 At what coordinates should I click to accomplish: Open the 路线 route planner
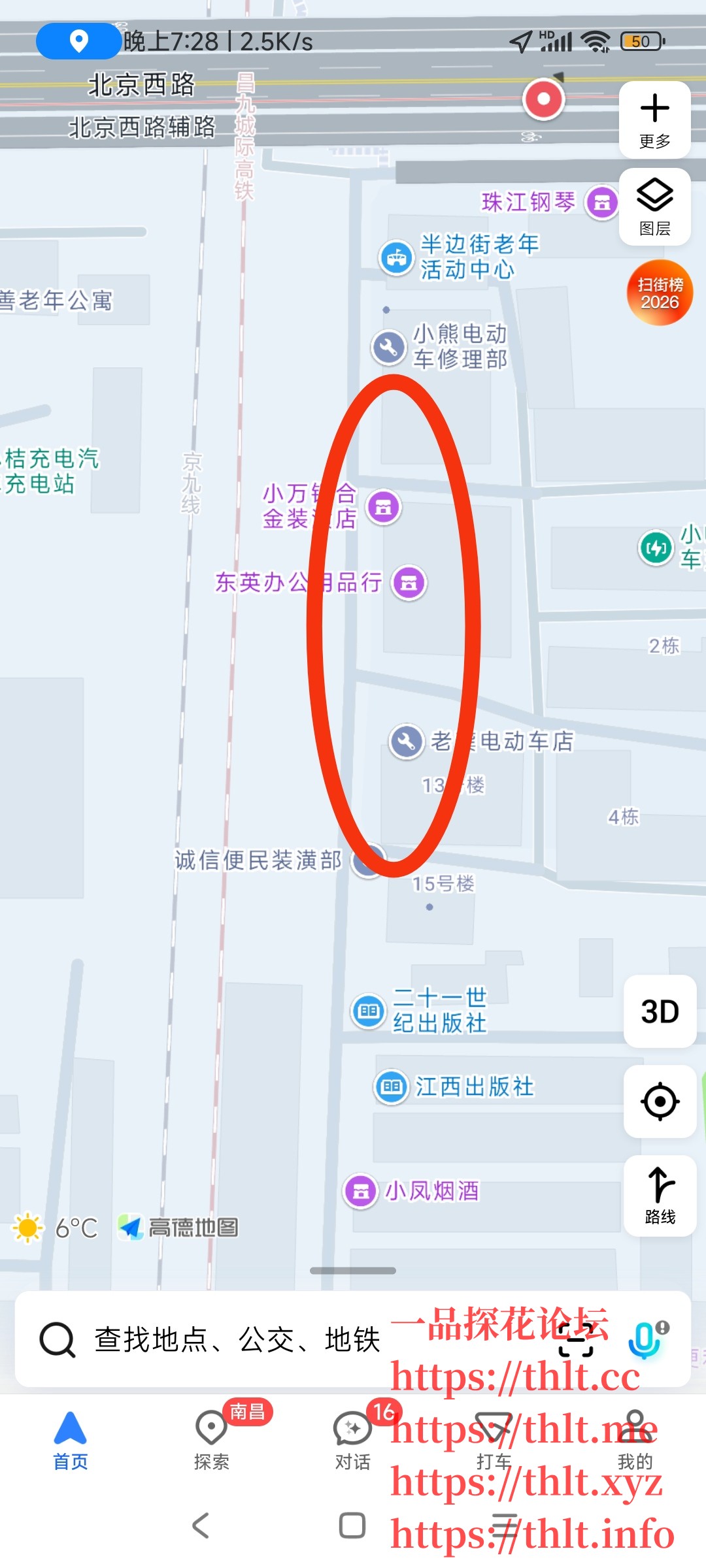pyautogui.click(x=660, y=1195)
